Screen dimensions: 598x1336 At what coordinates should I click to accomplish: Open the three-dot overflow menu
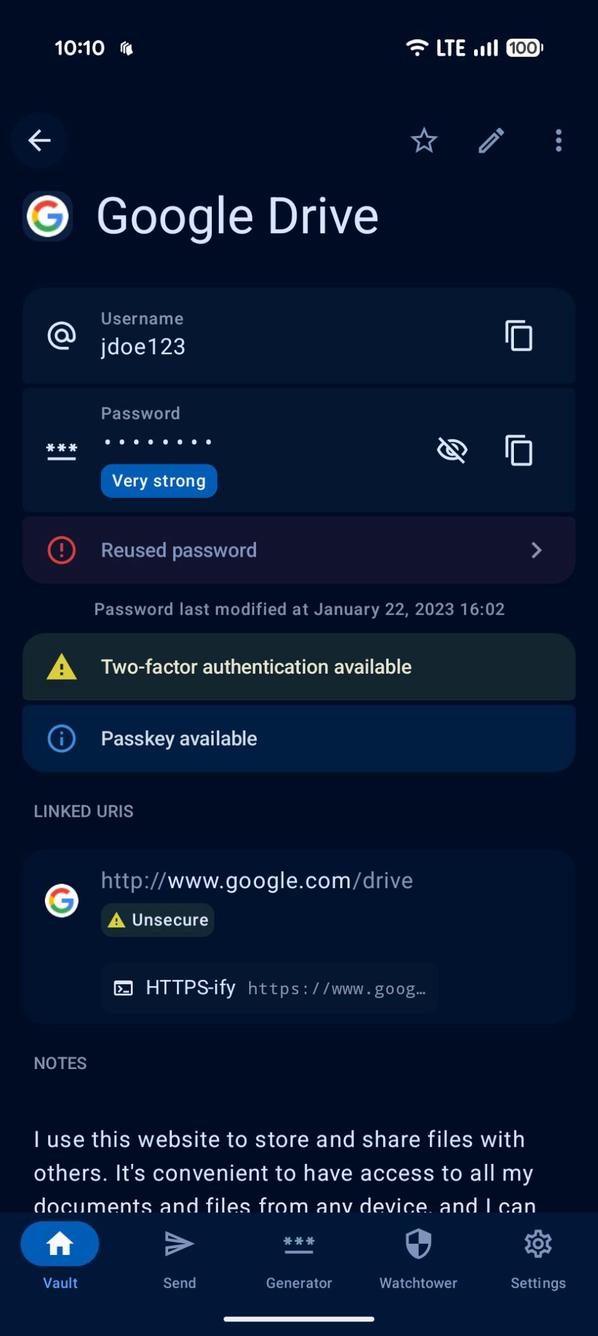click(x=558, y=141)
